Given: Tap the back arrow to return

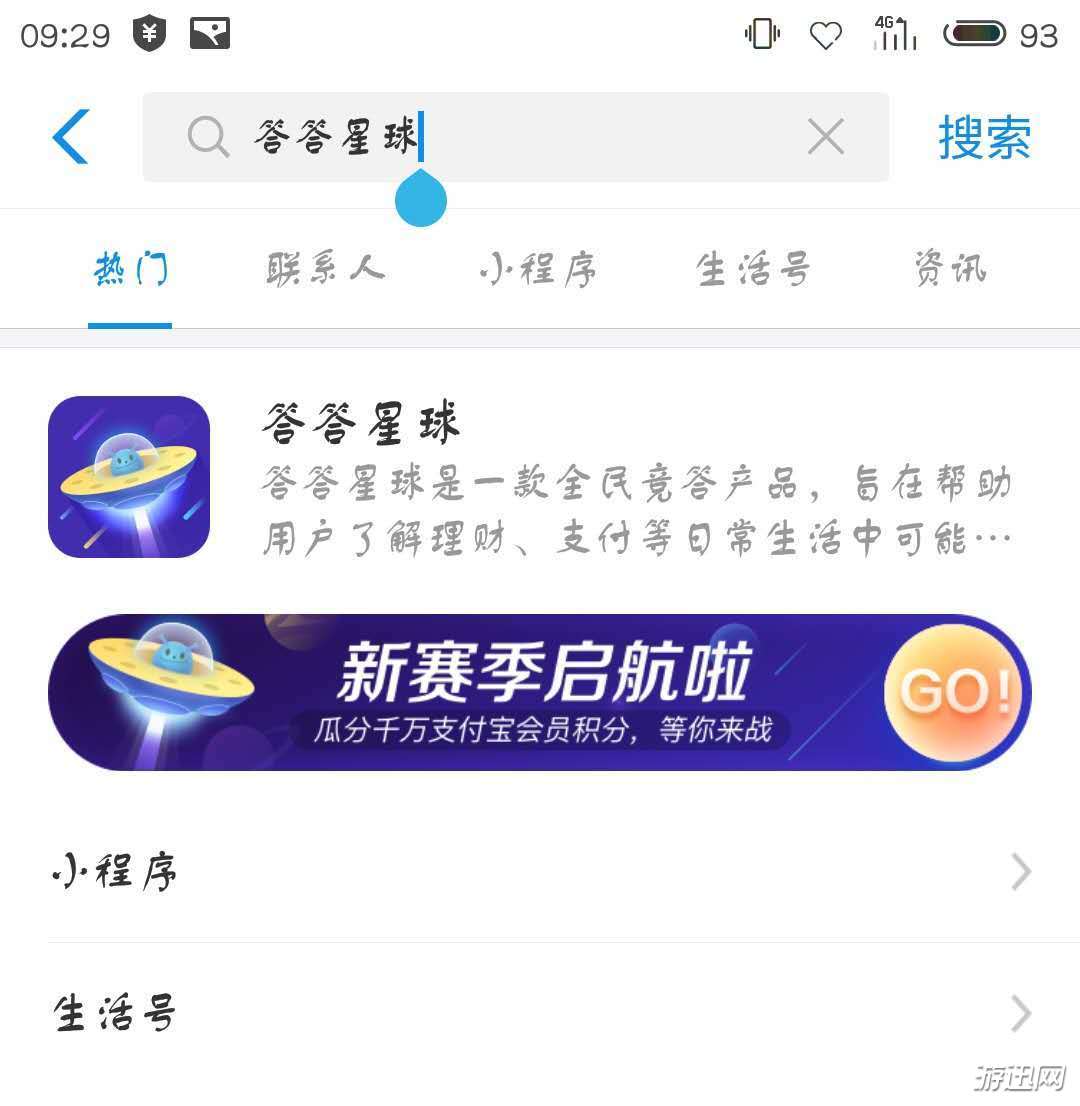Looking at the screenshot, I should pyautogui.click(x=68, y=137).
